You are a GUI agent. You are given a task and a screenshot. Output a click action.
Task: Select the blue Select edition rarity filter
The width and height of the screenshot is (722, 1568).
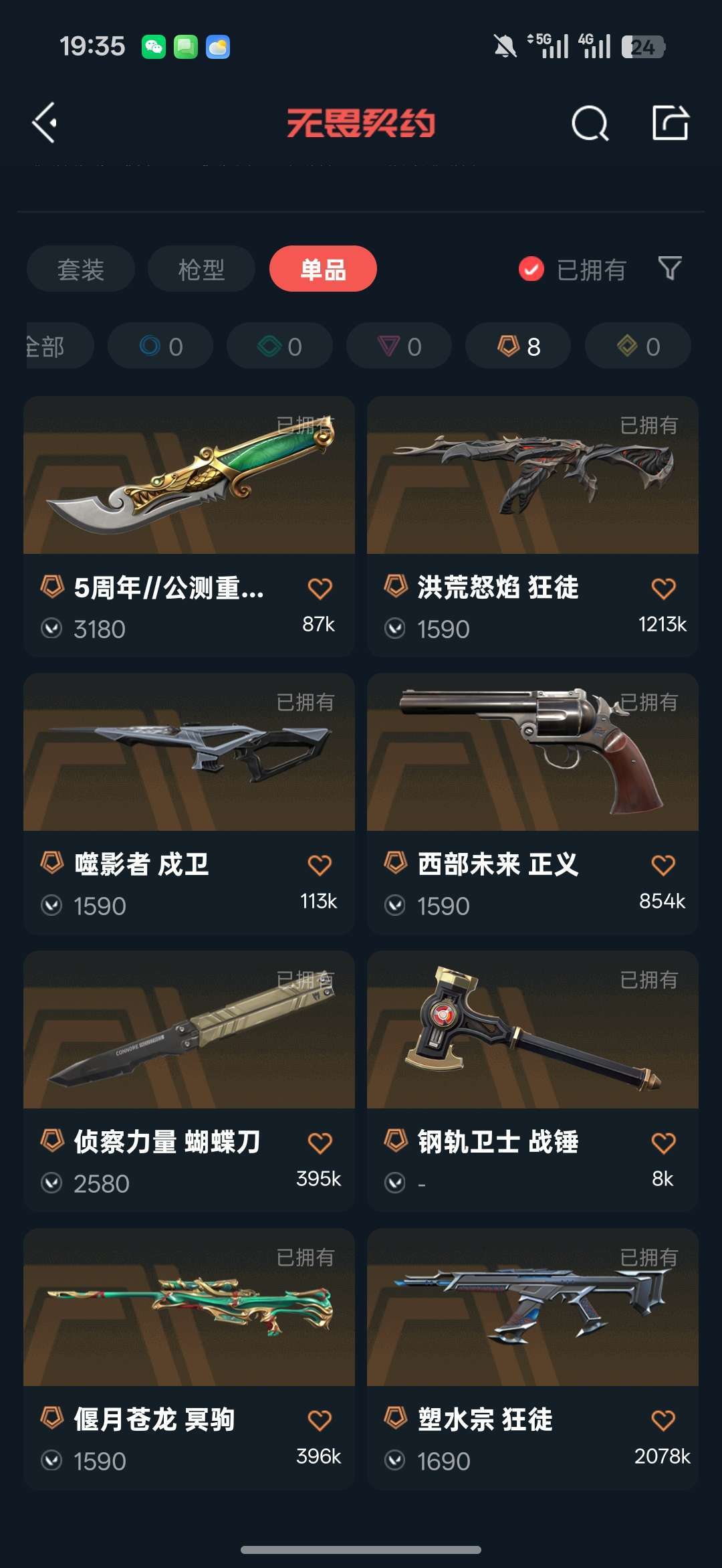pos(159,346)
